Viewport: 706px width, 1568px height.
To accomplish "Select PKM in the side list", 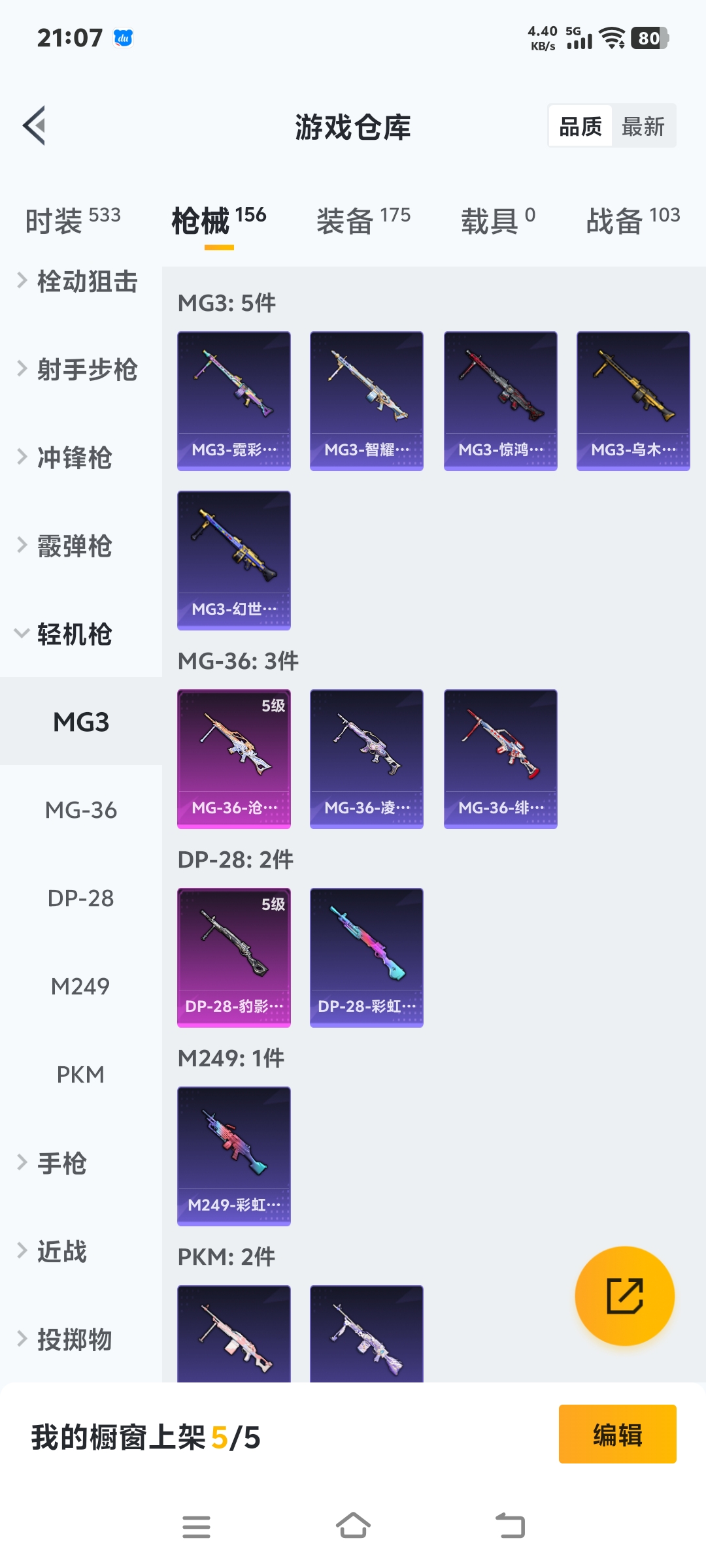I will pos(81,1075).
